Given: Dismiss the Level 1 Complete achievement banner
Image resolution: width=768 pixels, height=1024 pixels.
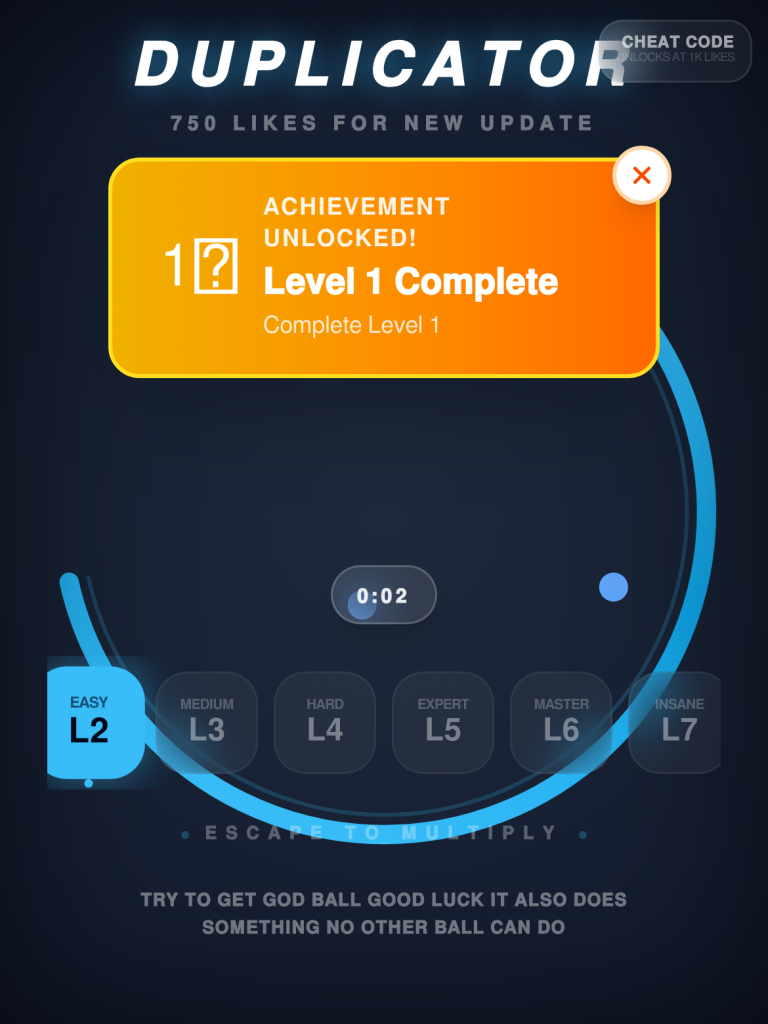Looking at the screenshot, I should click(x=641, y=176).
